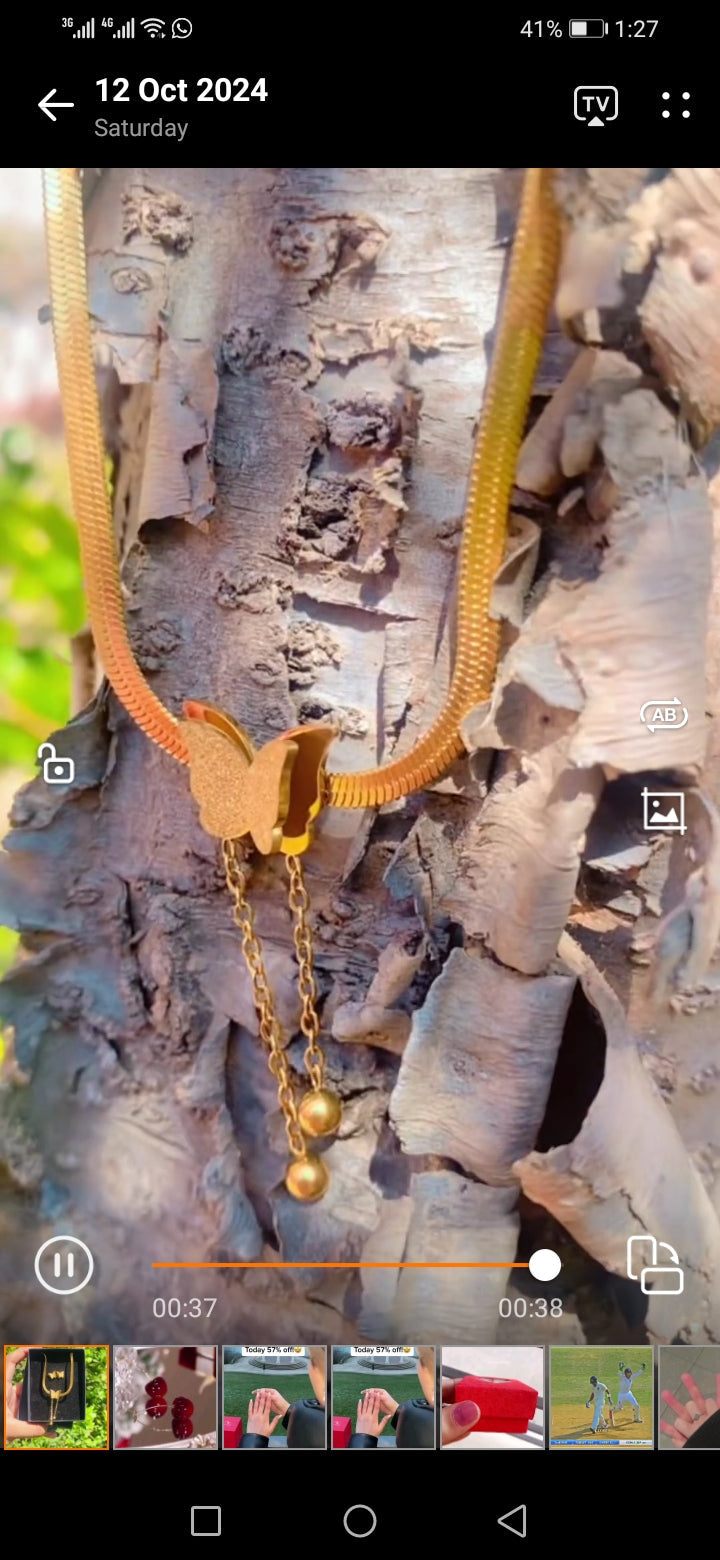Select the necklace box thumbnail
720x1560 pixels.
(56, 1397)
